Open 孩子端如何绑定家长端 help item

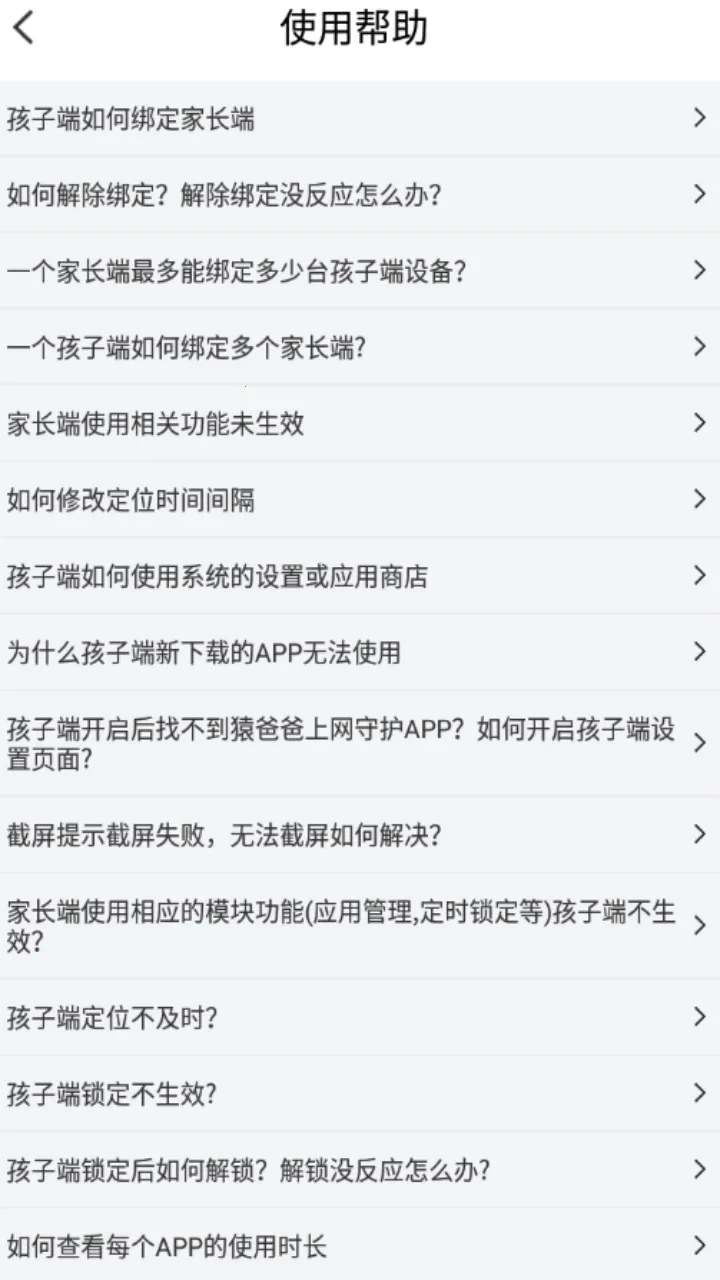pyautogui.click(x=360, y=119)
